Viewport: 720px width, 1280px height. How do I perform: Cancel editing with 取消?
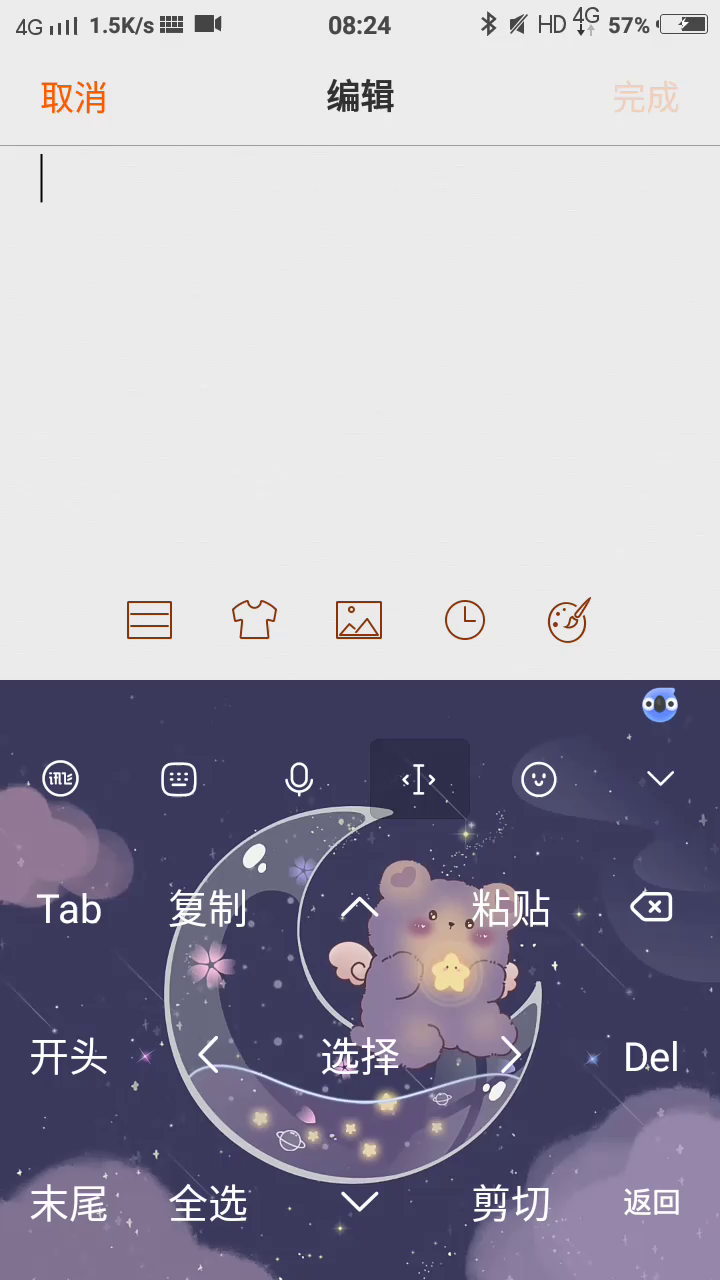coord(73,98)
